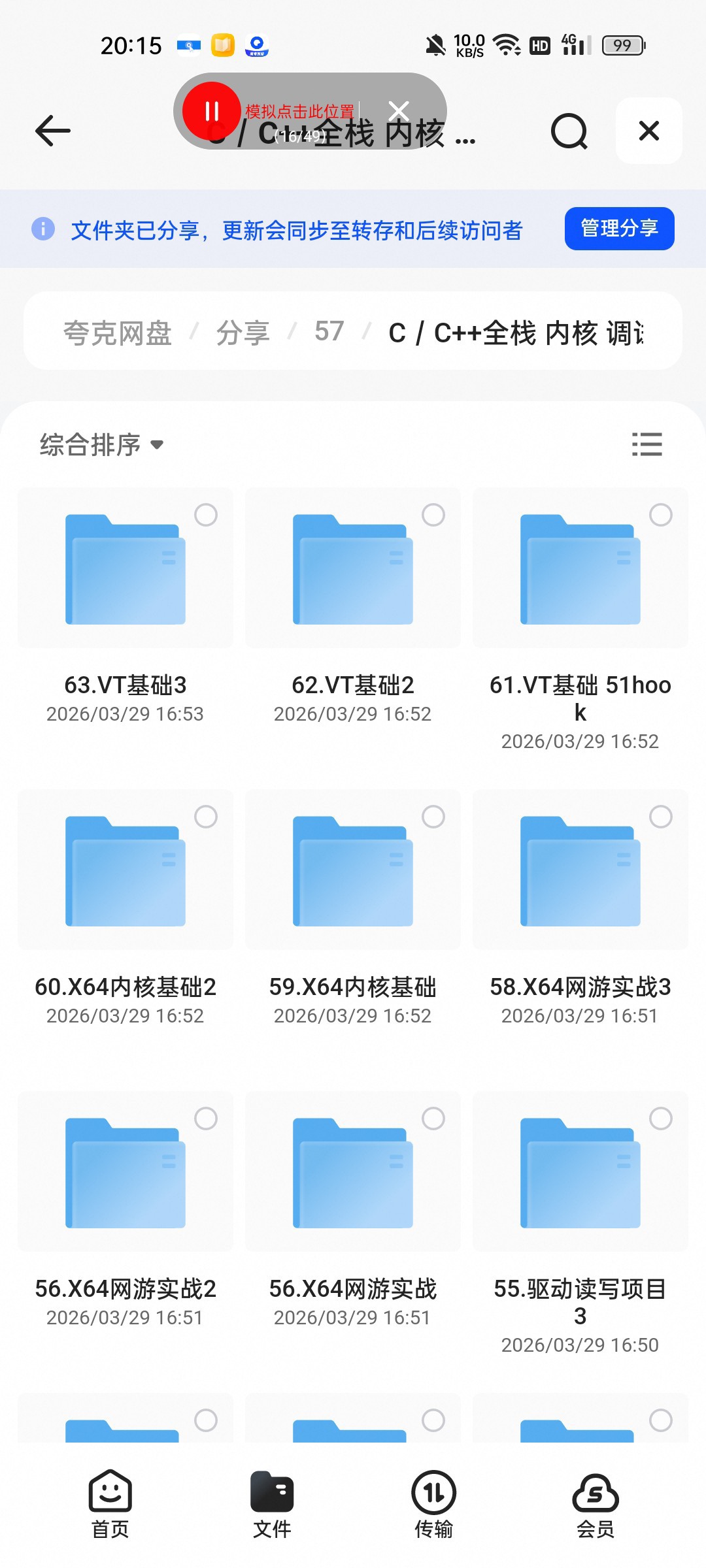Pause the auto-click overlay
Viewport: 706px width, 1568px height.
(212, 111)
